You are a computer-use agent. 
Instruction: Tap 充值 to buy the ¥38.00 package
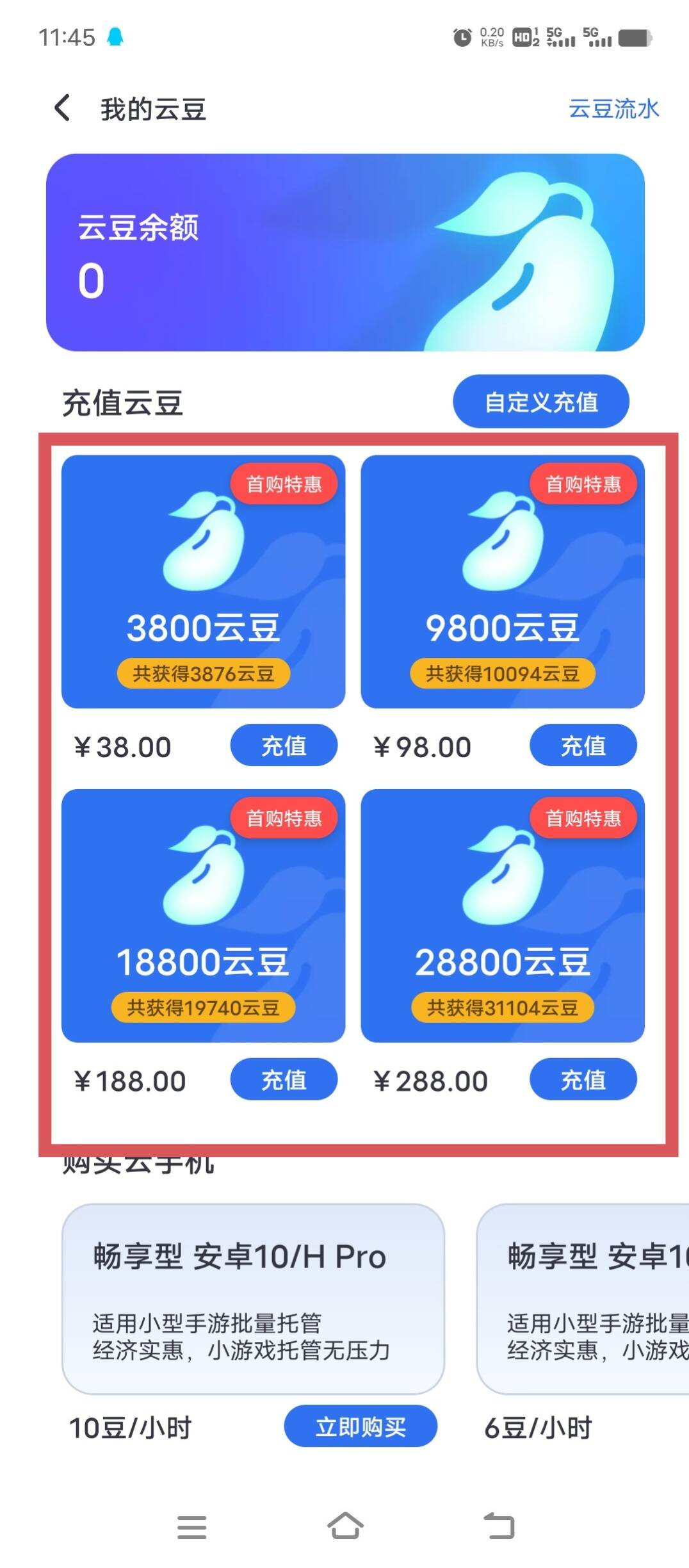pyautogui.click(x=284, y=746)
